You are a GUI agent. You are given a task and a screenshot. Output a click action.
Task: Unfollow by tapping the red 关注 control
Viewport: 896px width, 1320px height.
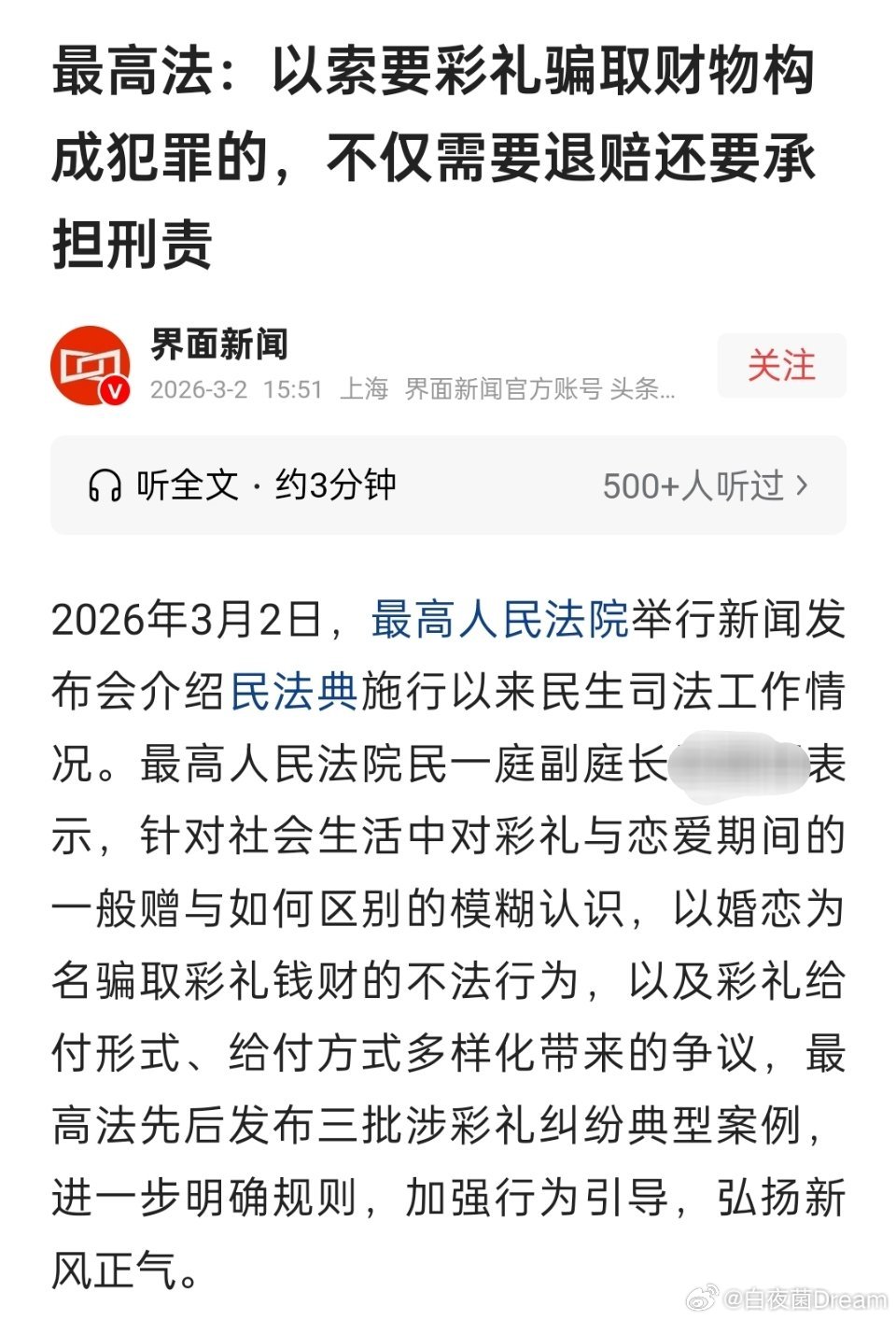[x=782, y=366]
